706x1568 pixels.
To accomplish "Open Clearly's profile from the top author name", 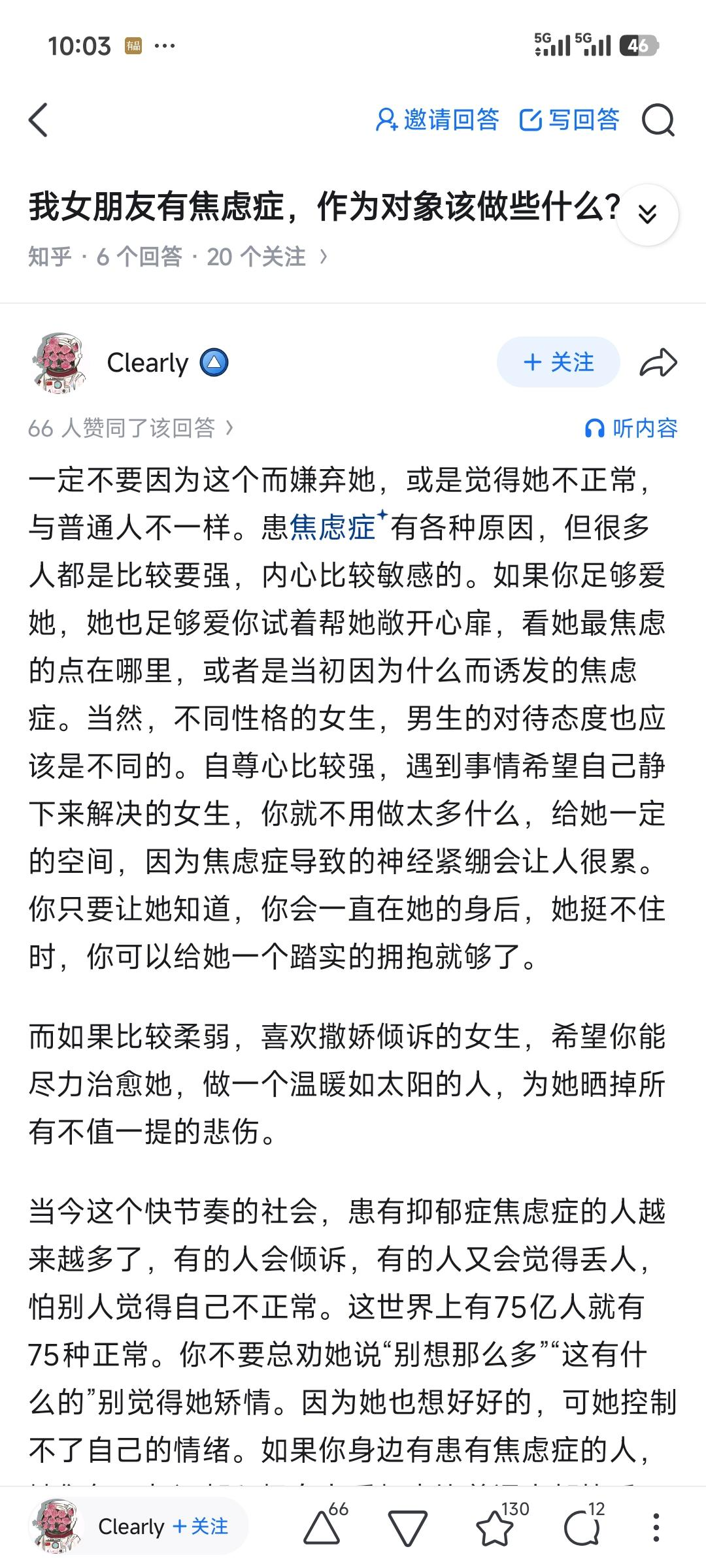I will (148, 363).
